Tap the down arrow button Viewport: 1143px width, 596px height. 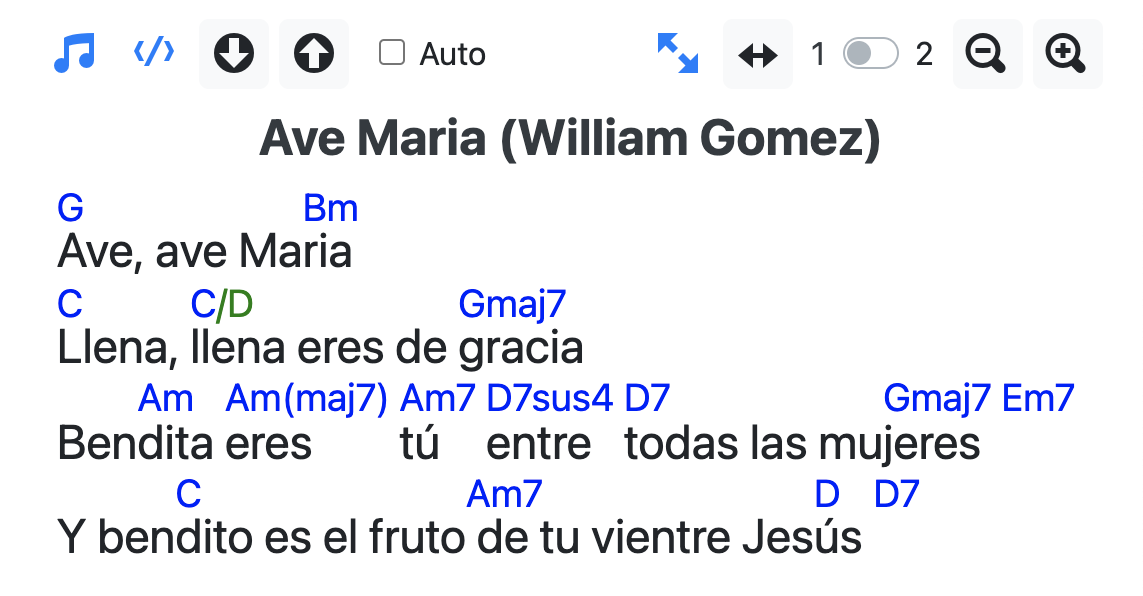pyautogui.click(x=234, y=53)
